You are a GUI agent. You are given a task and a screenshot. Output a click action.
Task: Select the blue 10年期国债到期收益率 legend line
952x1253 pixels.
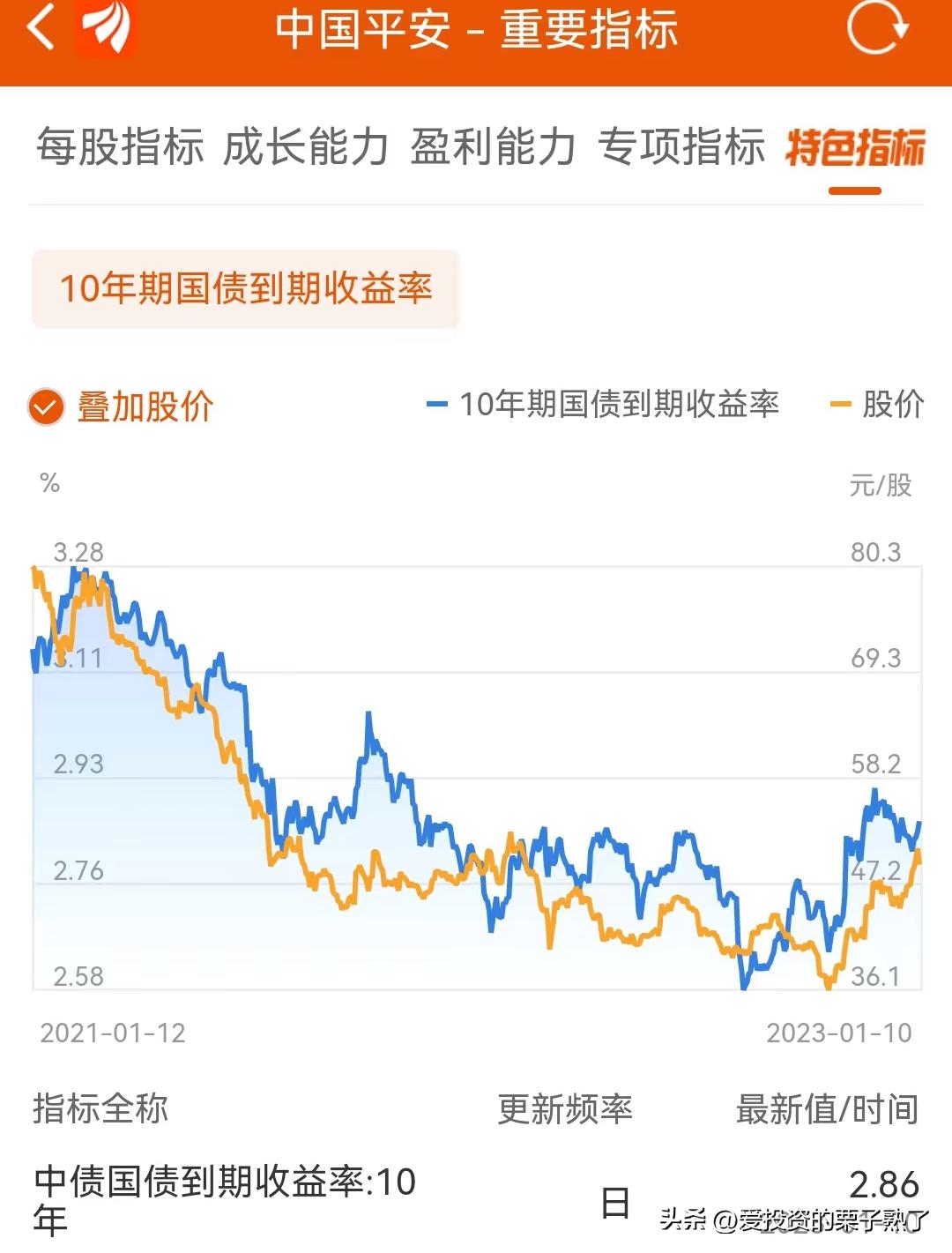[x=438, y=406]
